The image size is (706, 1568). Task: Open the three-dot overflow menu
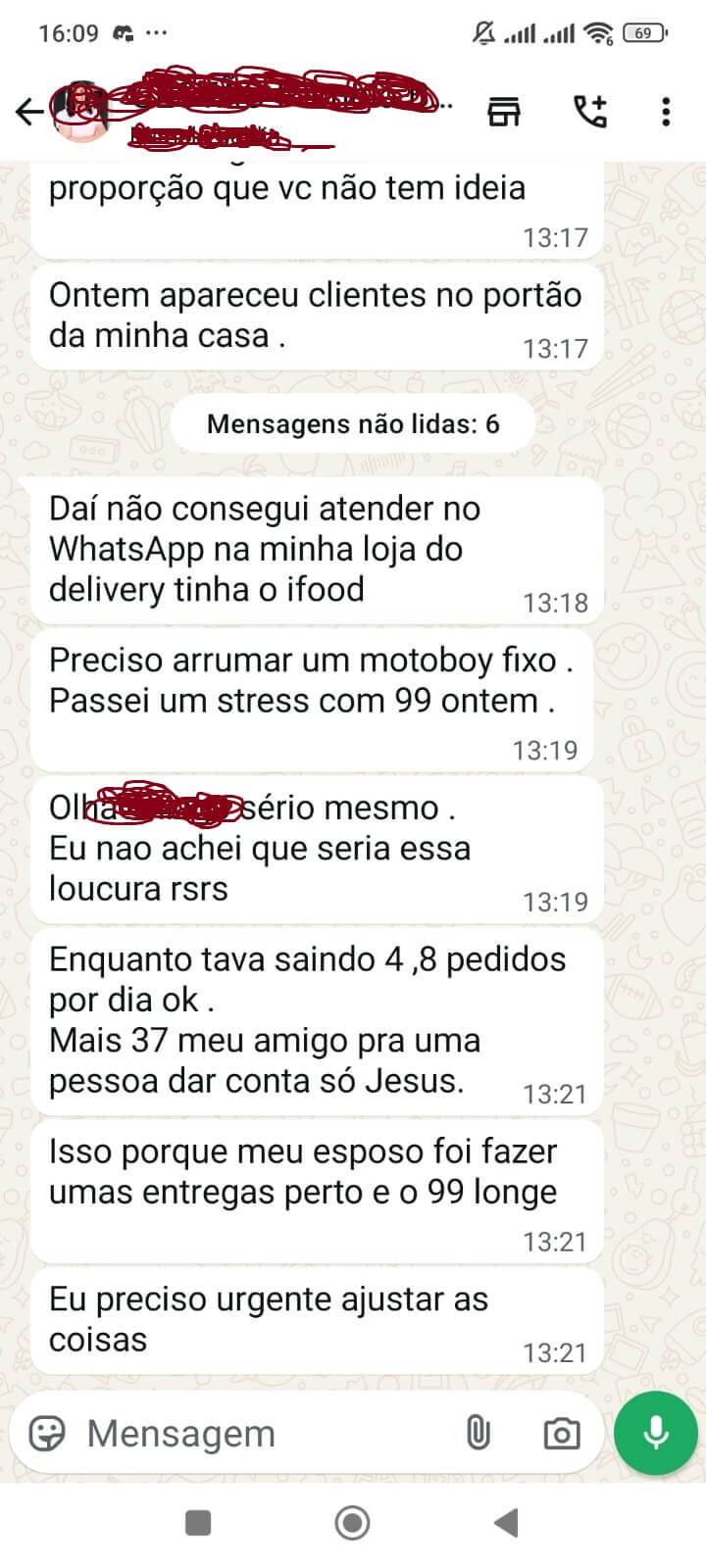(666, 113)
